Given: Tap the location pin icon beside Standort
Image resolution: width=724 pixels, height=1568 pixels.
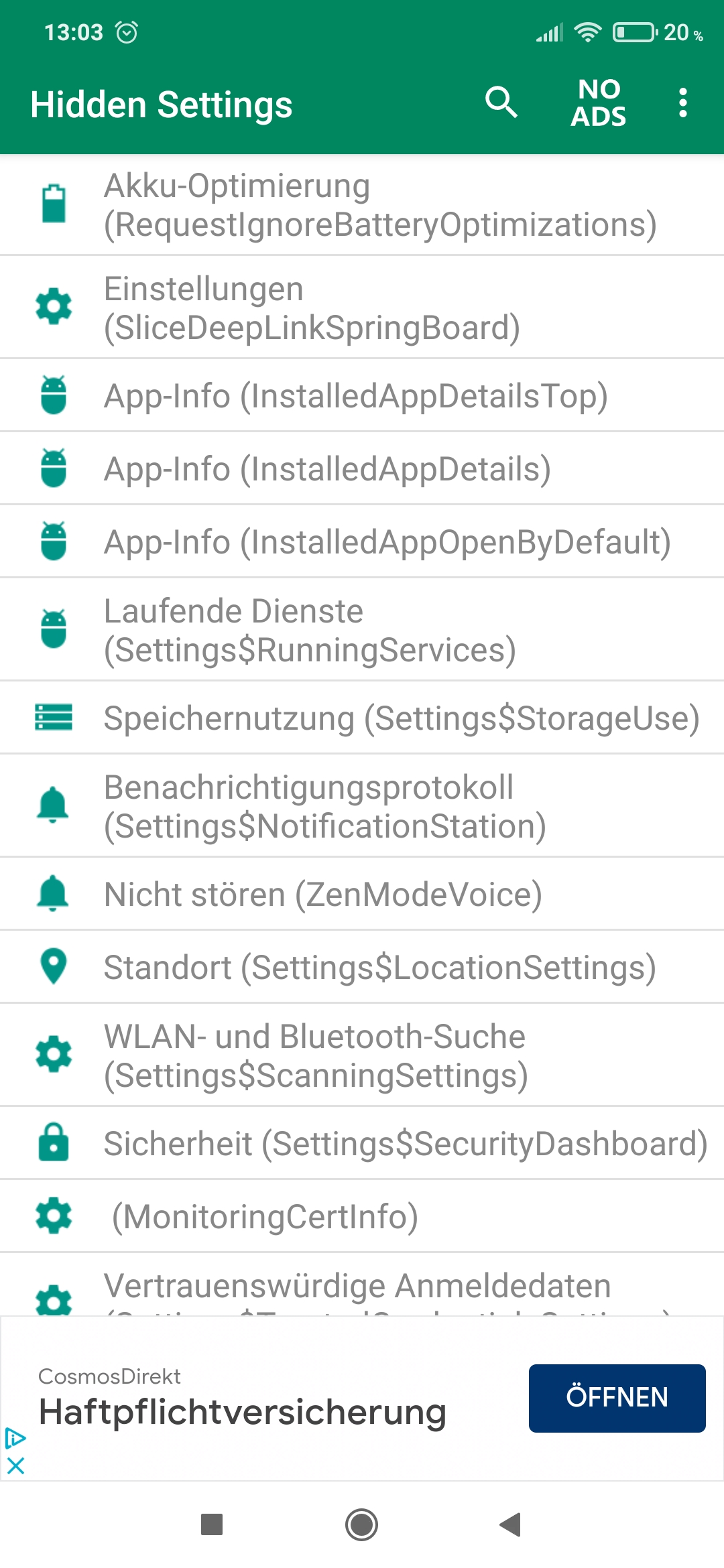Looking at the screenshot, I should tap(53, 967).
